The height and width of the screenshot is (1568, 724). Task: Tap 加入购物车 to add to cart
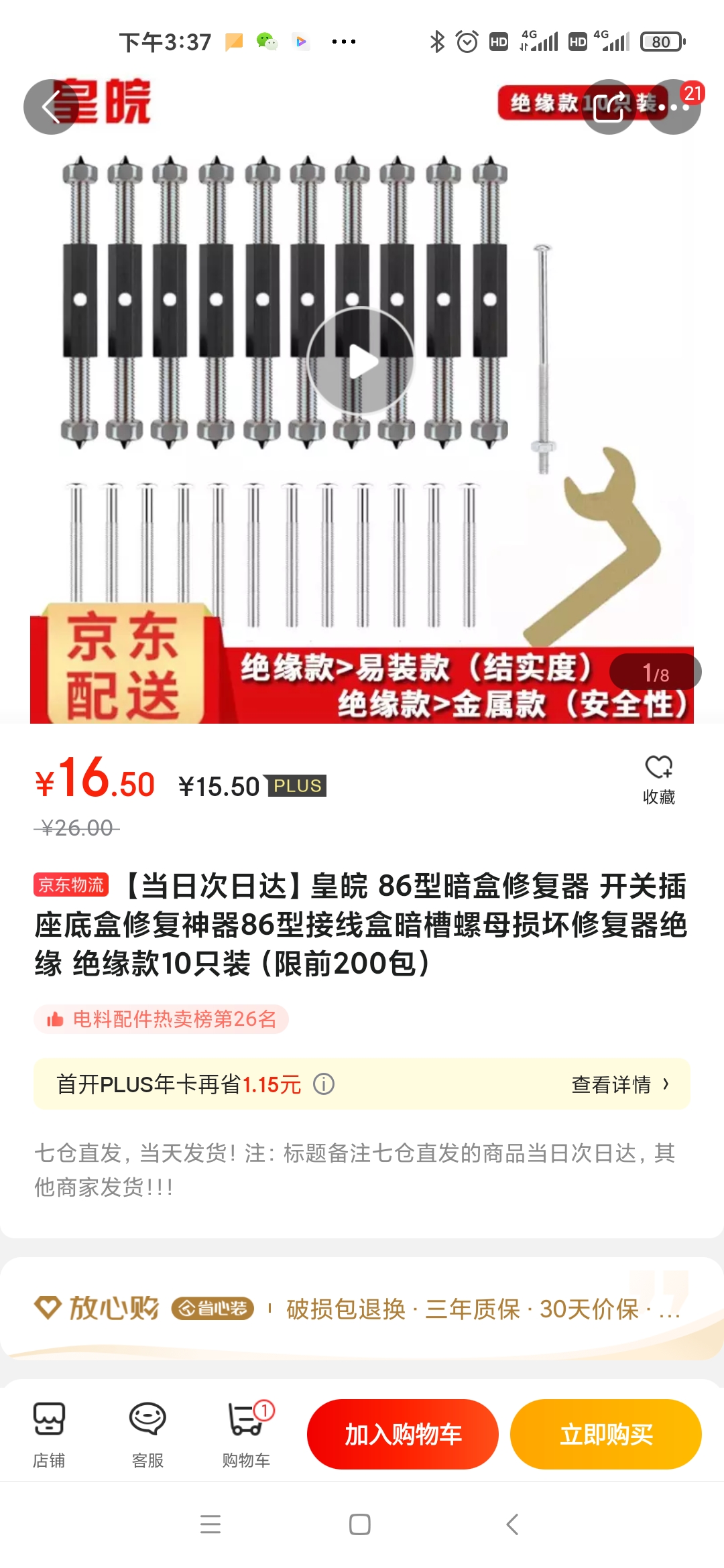(x=403, y=1434)
